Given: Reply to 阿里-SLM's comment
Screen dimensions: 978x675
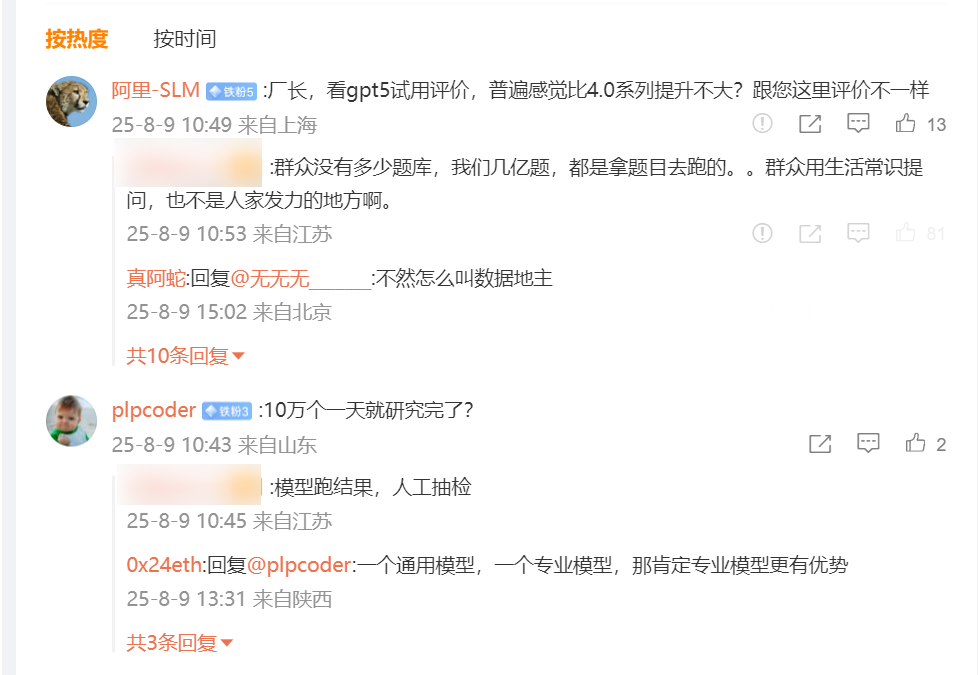Looking at the screenshot, I should [x=858, y=124].
